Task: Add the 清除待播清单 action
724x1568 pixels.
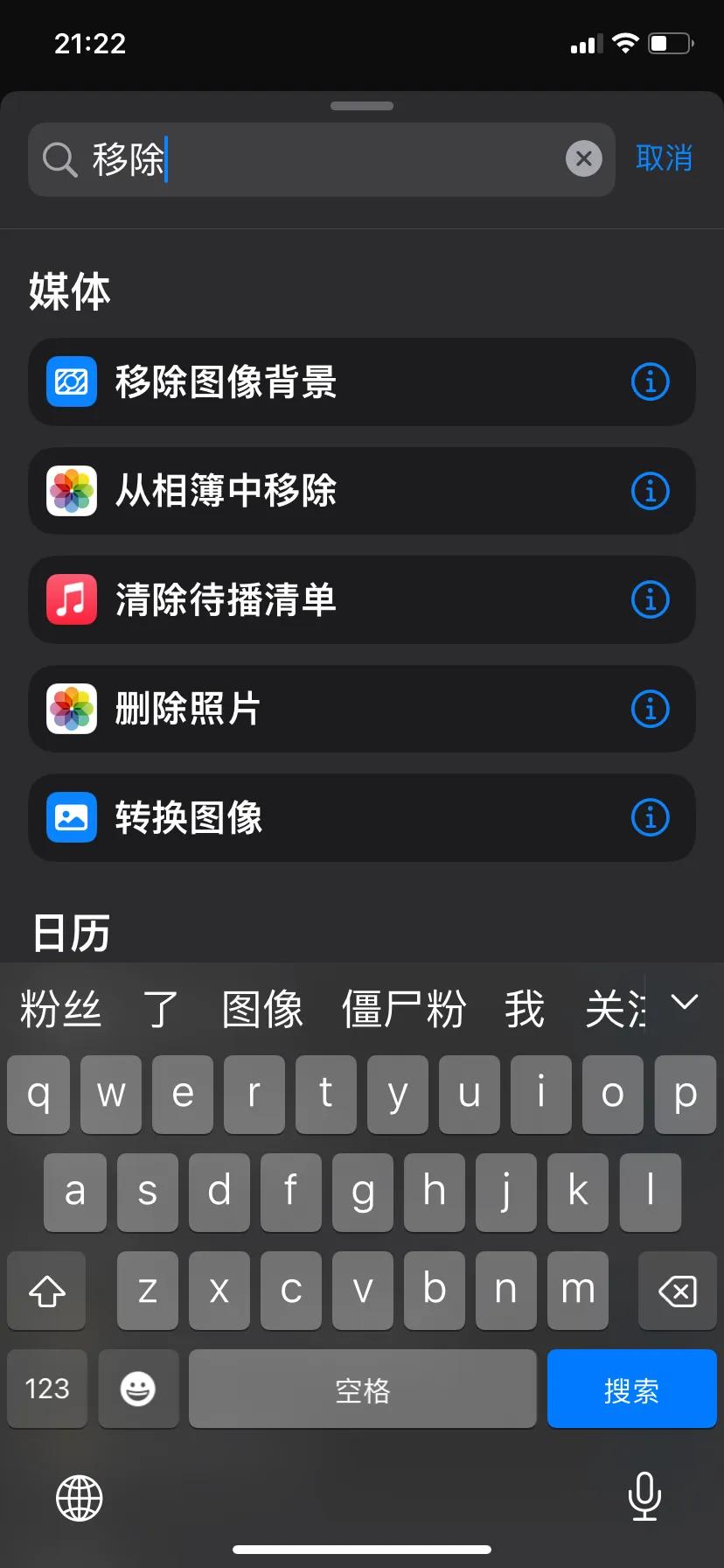Action: (x=332, y=600)
